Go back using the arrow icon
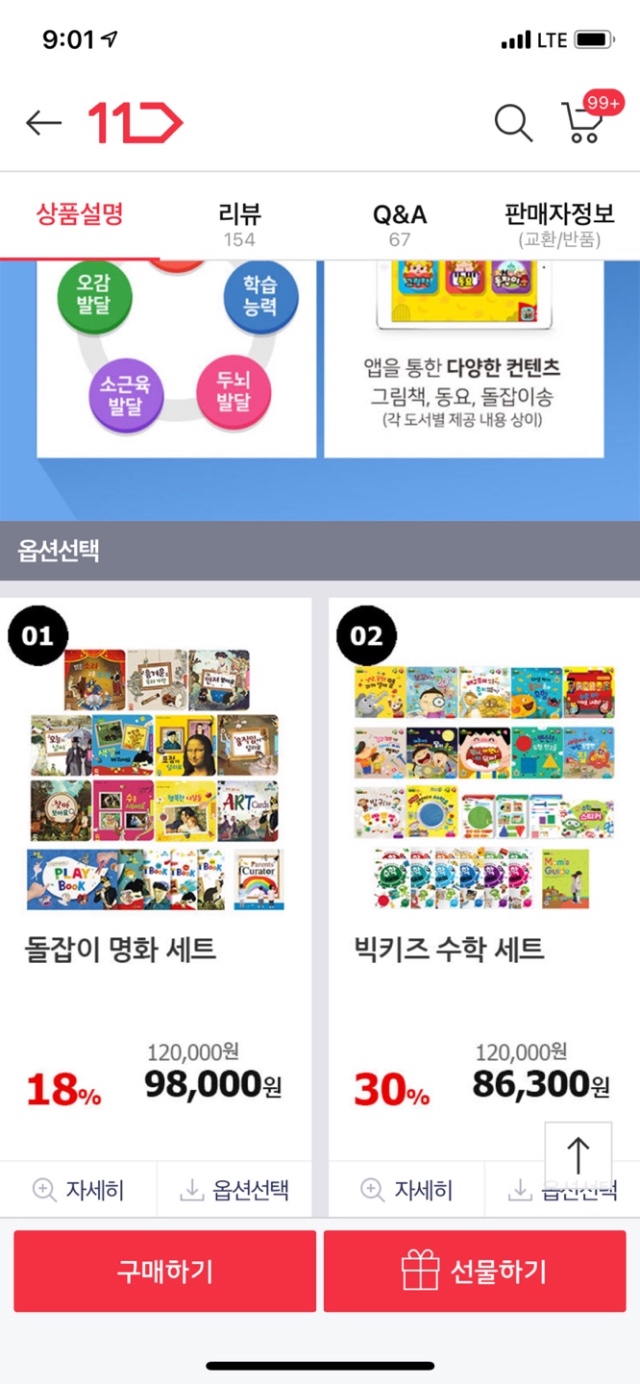The image size is (640, 1384). tap(44, 123)
